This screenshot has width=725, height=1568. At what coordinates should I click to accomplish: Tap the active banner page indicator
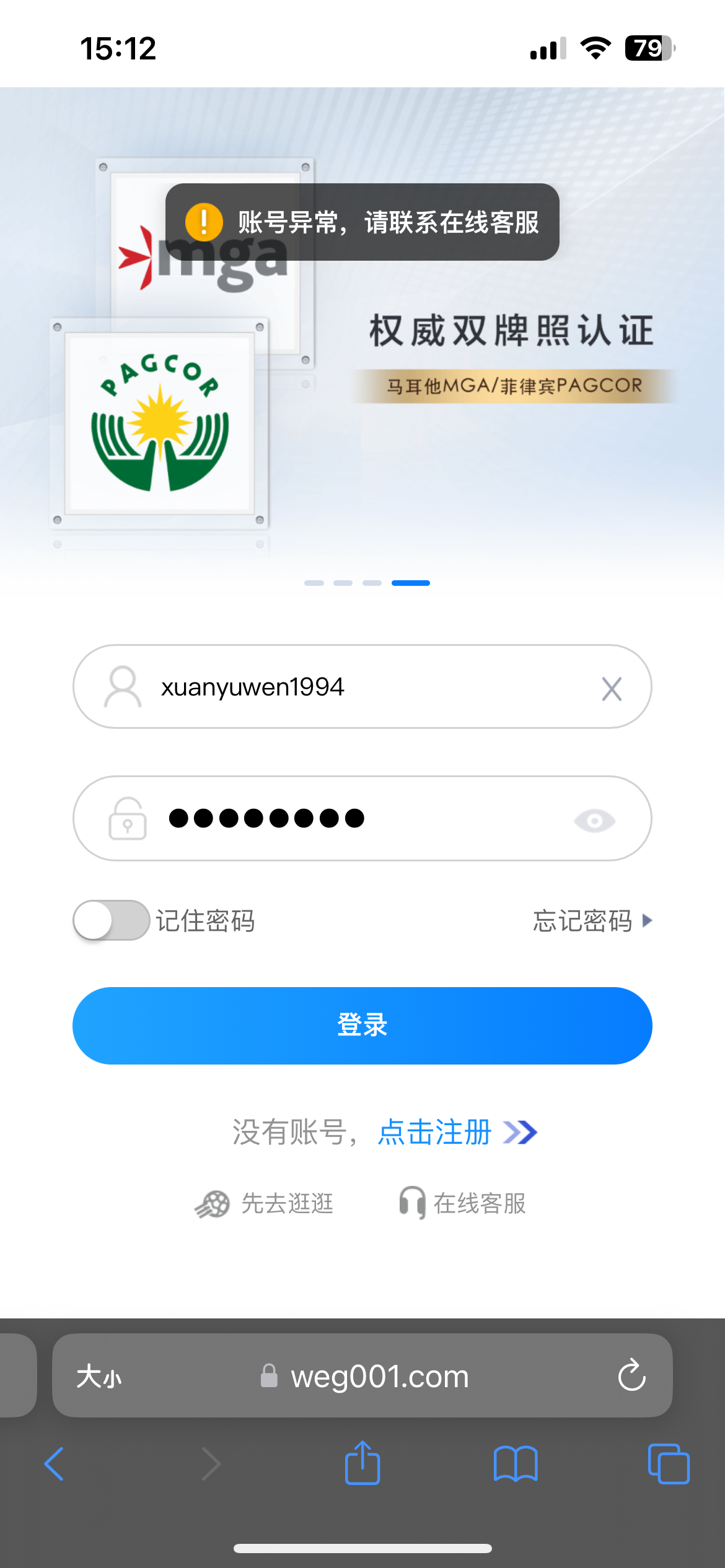pyautogui.click(x=410, y=583)
